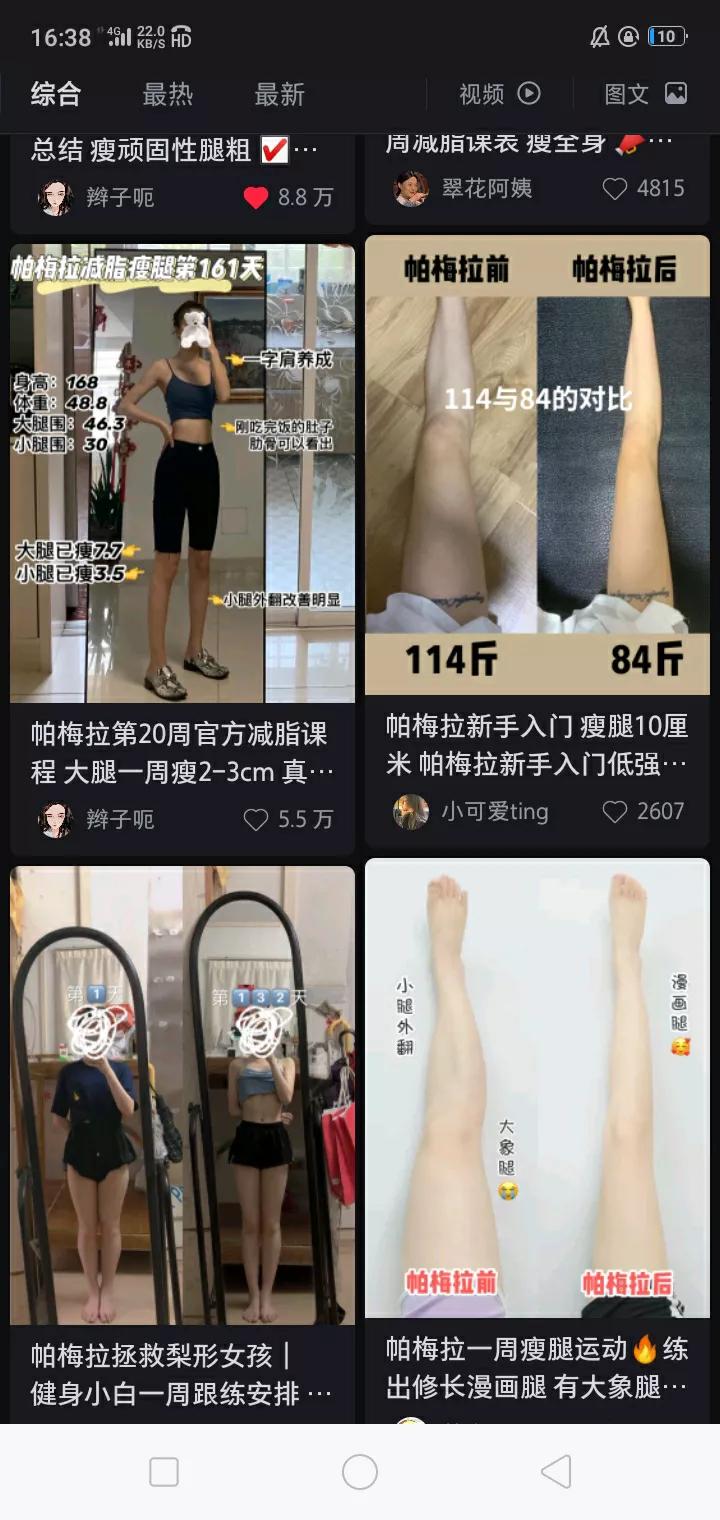Filter results by 图文
This screenshot has height=1520, width=720.
coord(645,94)
